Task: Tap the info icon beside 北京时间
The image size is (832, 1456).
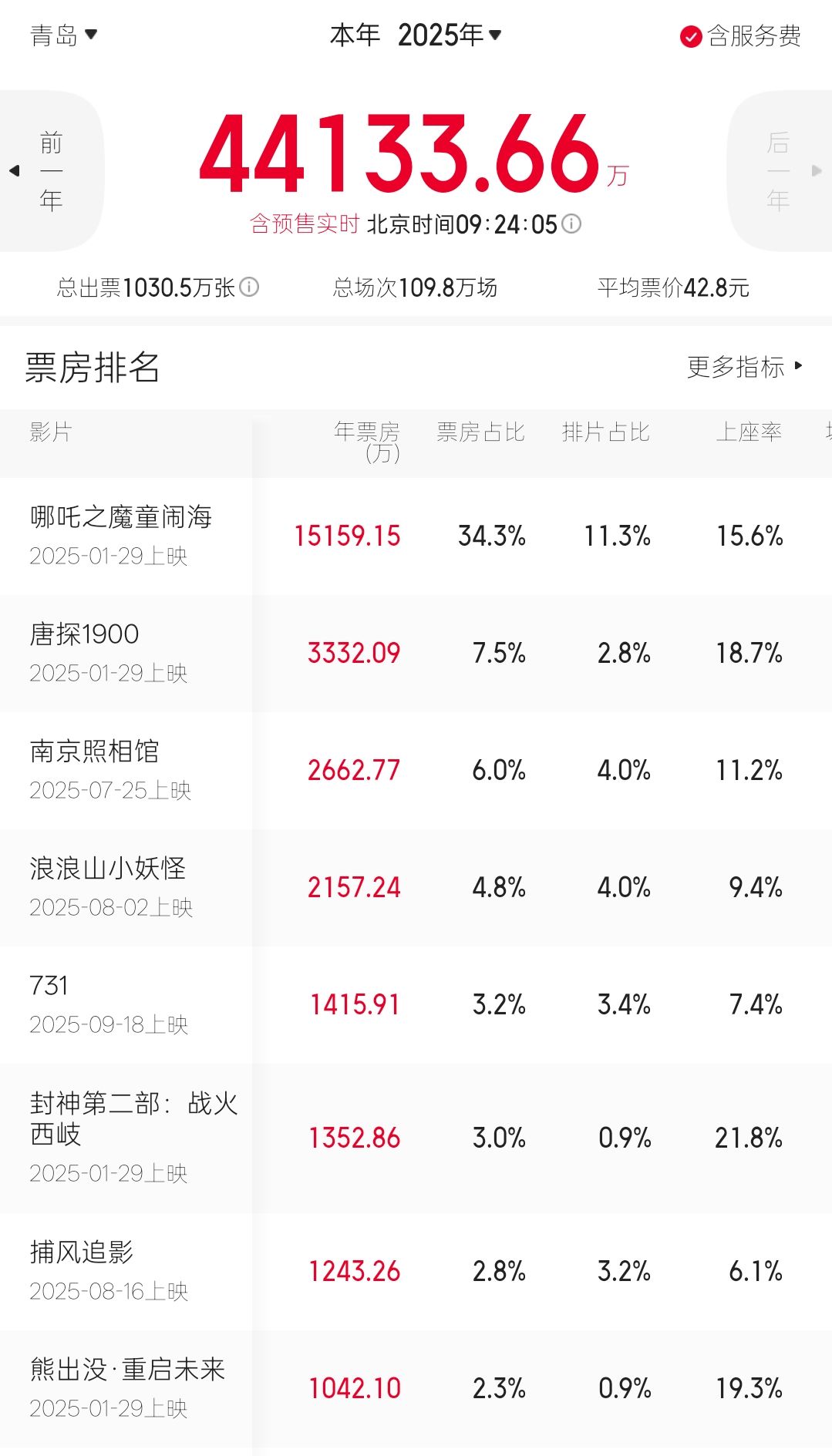Action: (x=571, y=224)
